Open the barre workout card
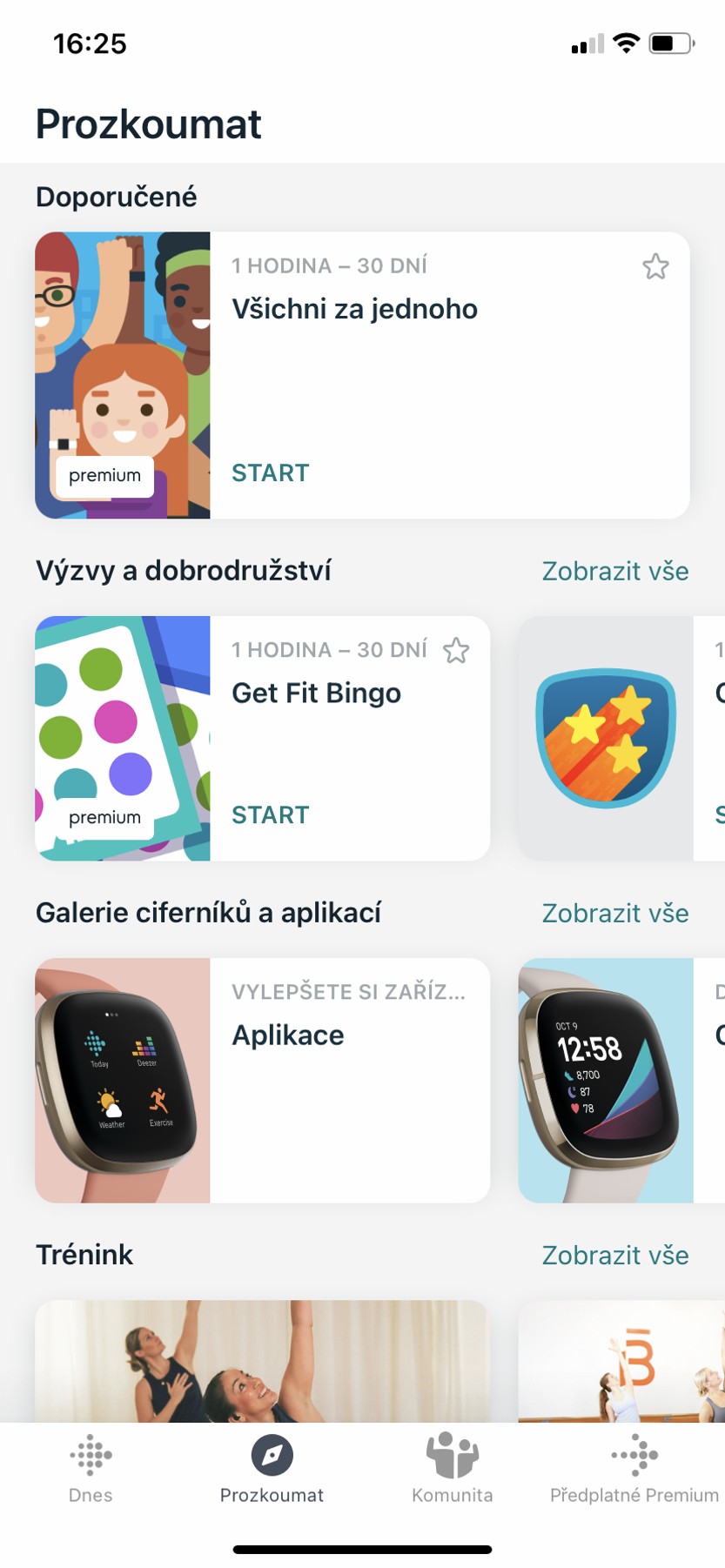Viewport: 725px width, 1568px height. click(621, 1362)
